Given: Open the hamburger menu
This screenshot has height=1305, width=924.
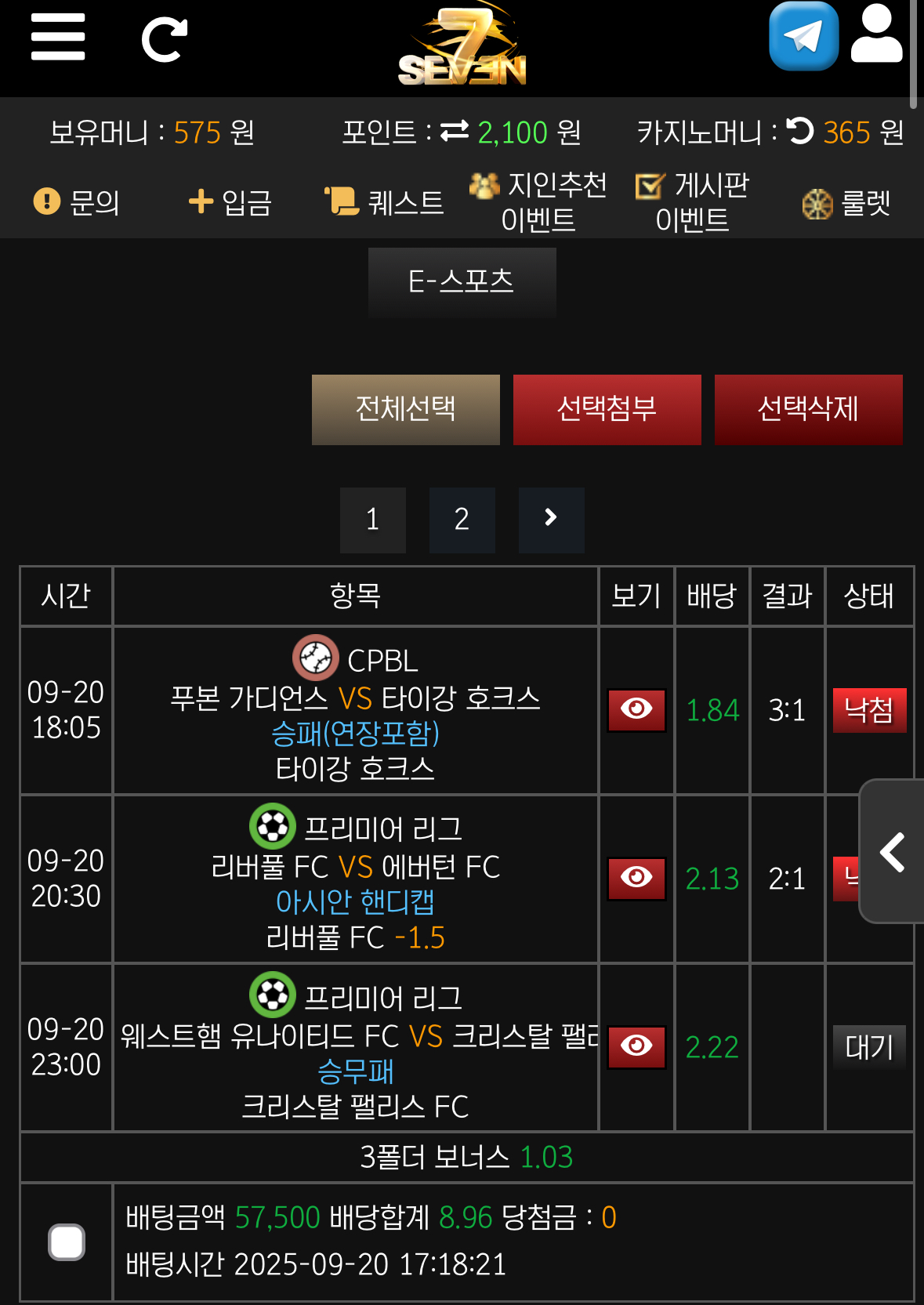Looking at the screenshot, I should pos(57,37).
